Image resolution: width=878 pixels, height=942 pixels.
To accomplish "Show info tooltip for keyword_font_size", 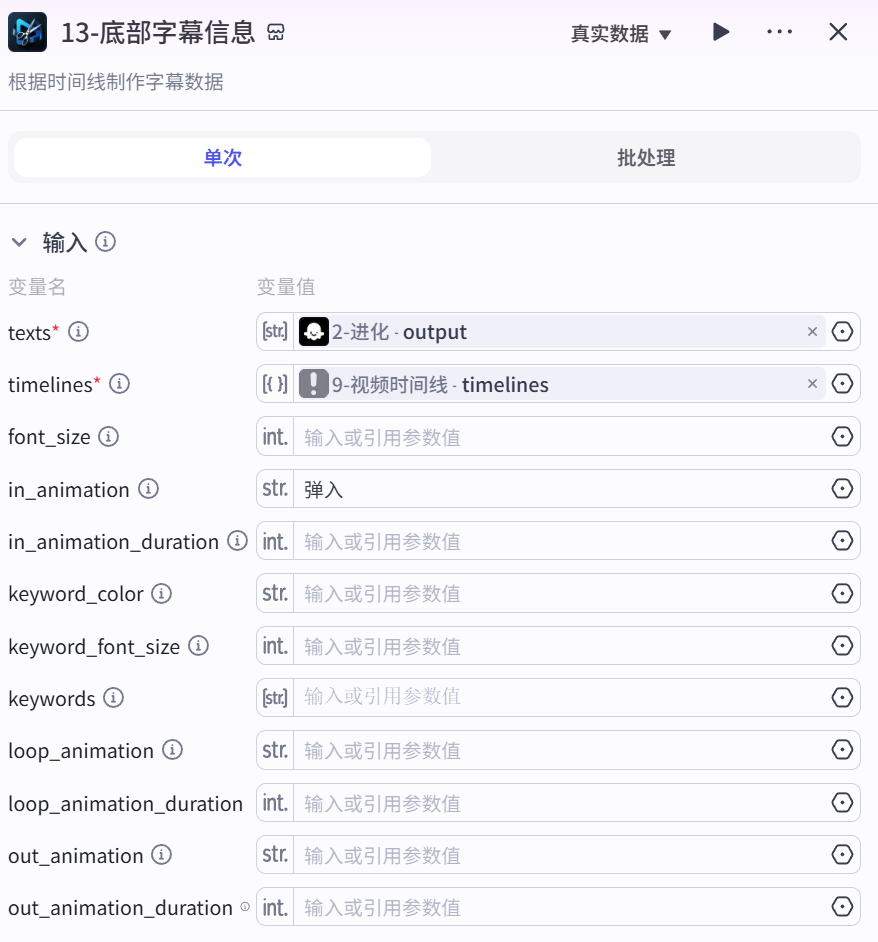I will (198, 646).
